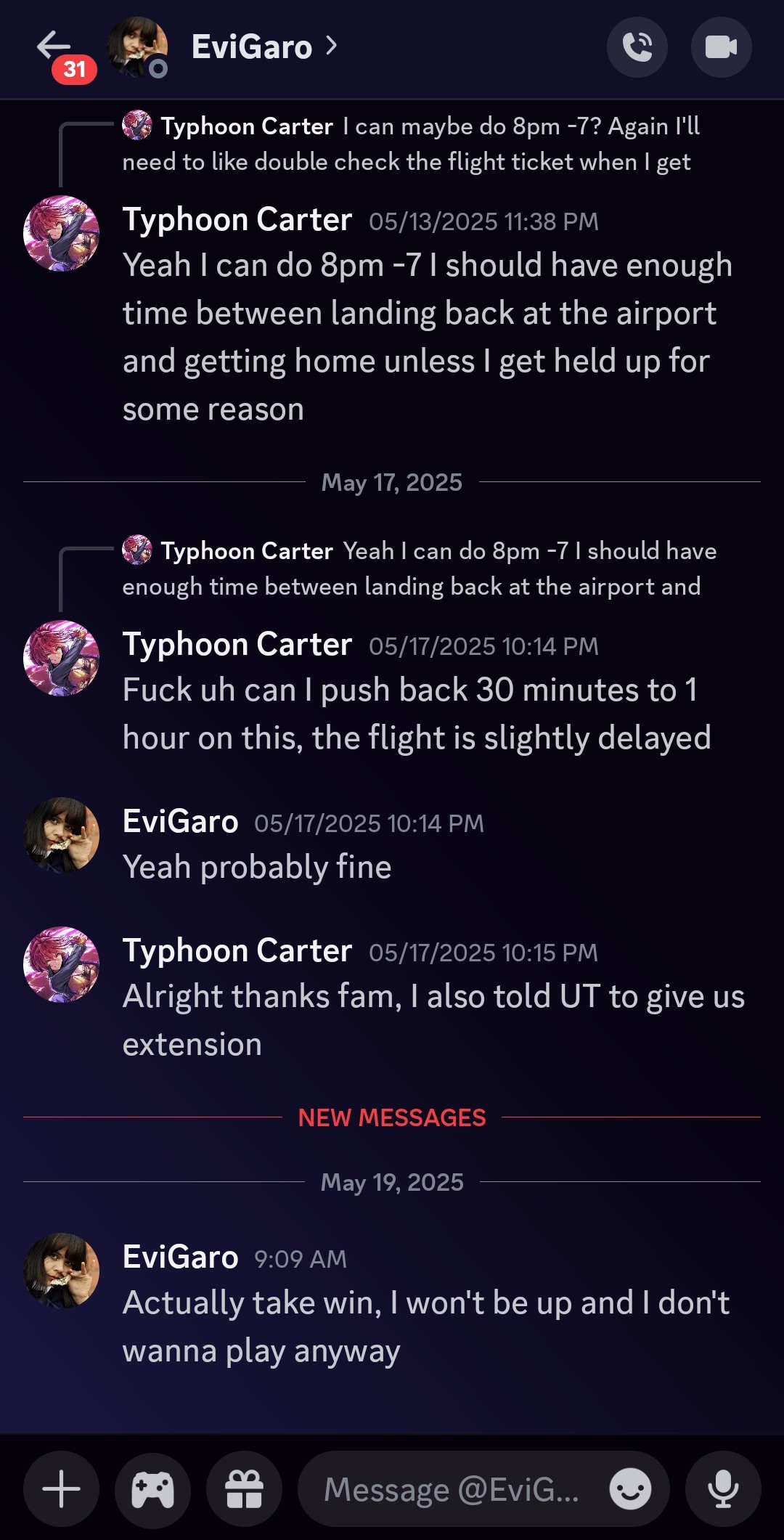The image size is (784, 1540).
Task: Jump to the replied message about 8pm -7?
Action: (x=410, y=144)
